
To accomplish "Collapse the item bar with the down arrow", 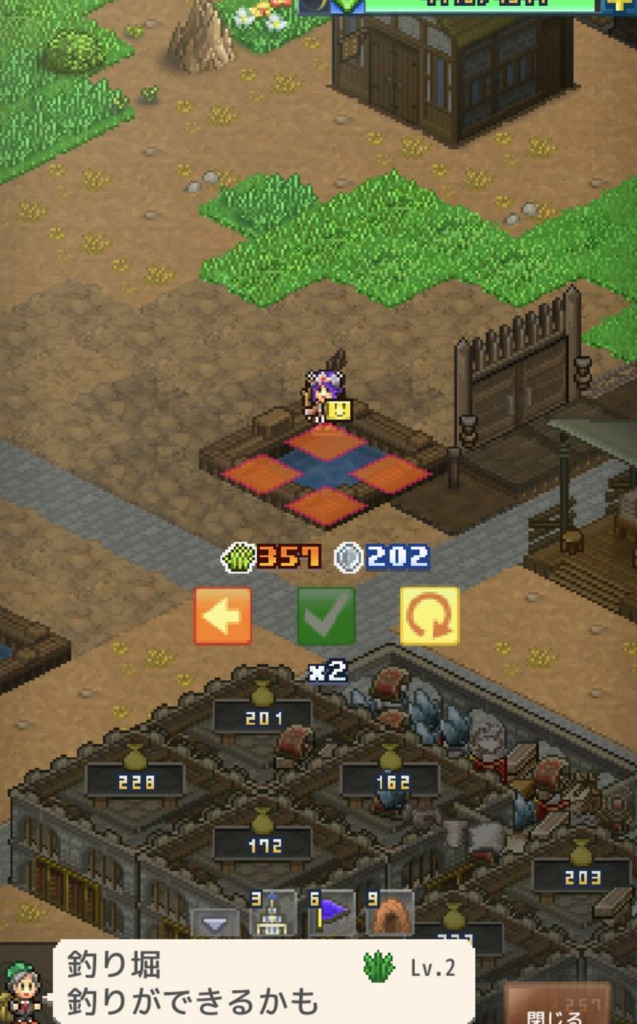I will click(215, 922).
